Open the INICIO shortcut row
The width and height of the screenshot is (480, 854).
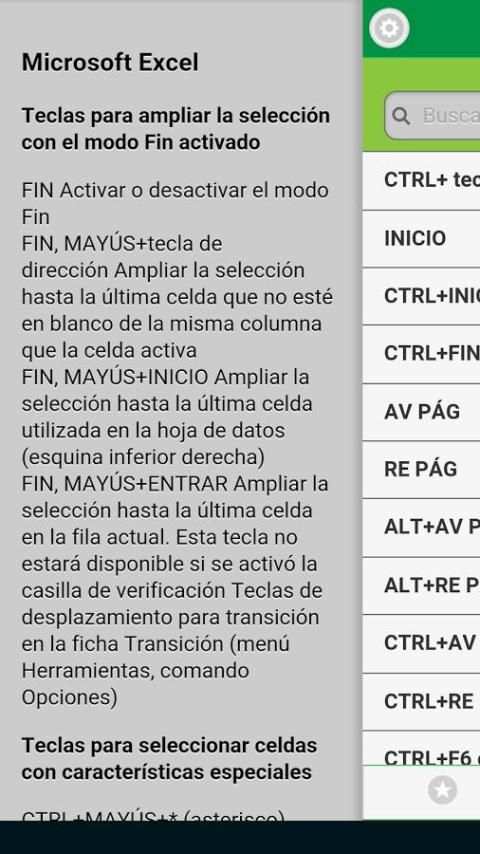(x=421, y=239)
